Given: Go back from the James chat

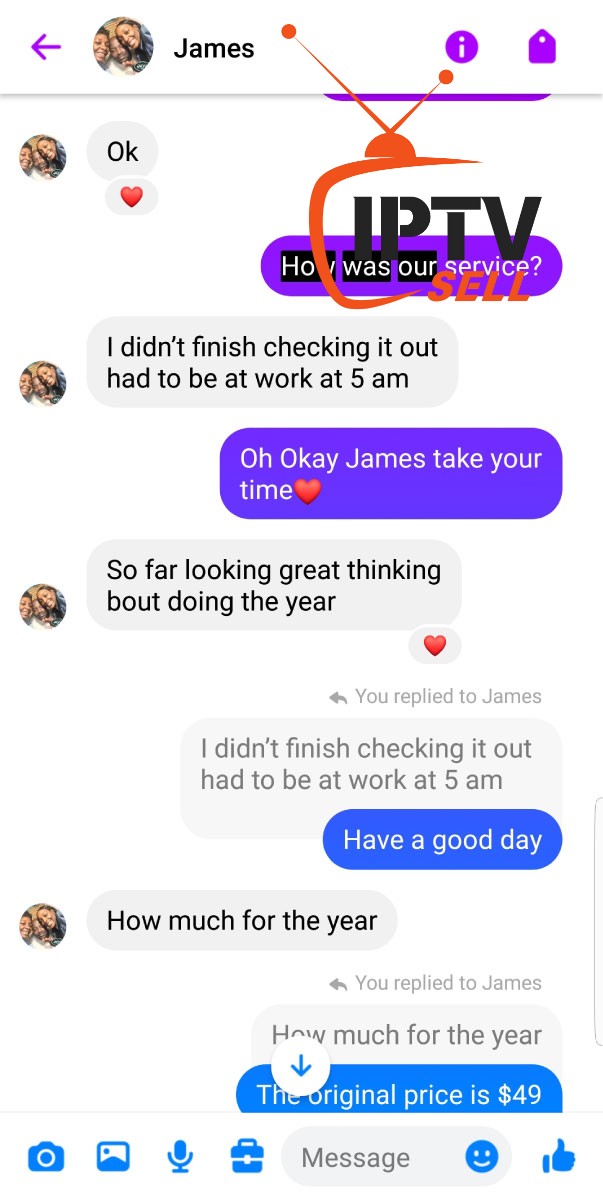Looking at the screenshot, I should (46, 47).
